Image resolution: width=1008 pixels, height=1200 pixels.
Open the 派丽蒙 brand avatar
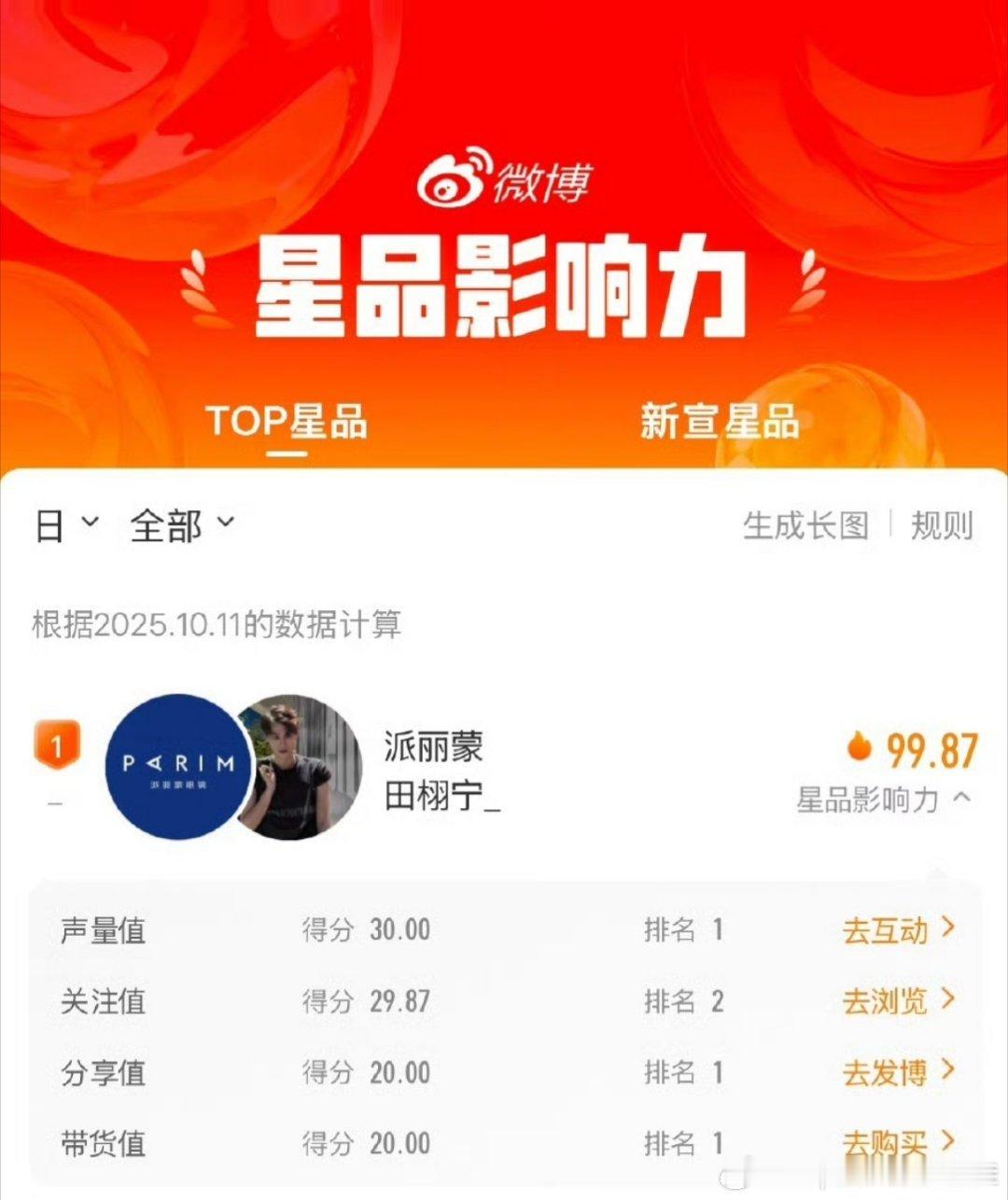tap(177, 766)
